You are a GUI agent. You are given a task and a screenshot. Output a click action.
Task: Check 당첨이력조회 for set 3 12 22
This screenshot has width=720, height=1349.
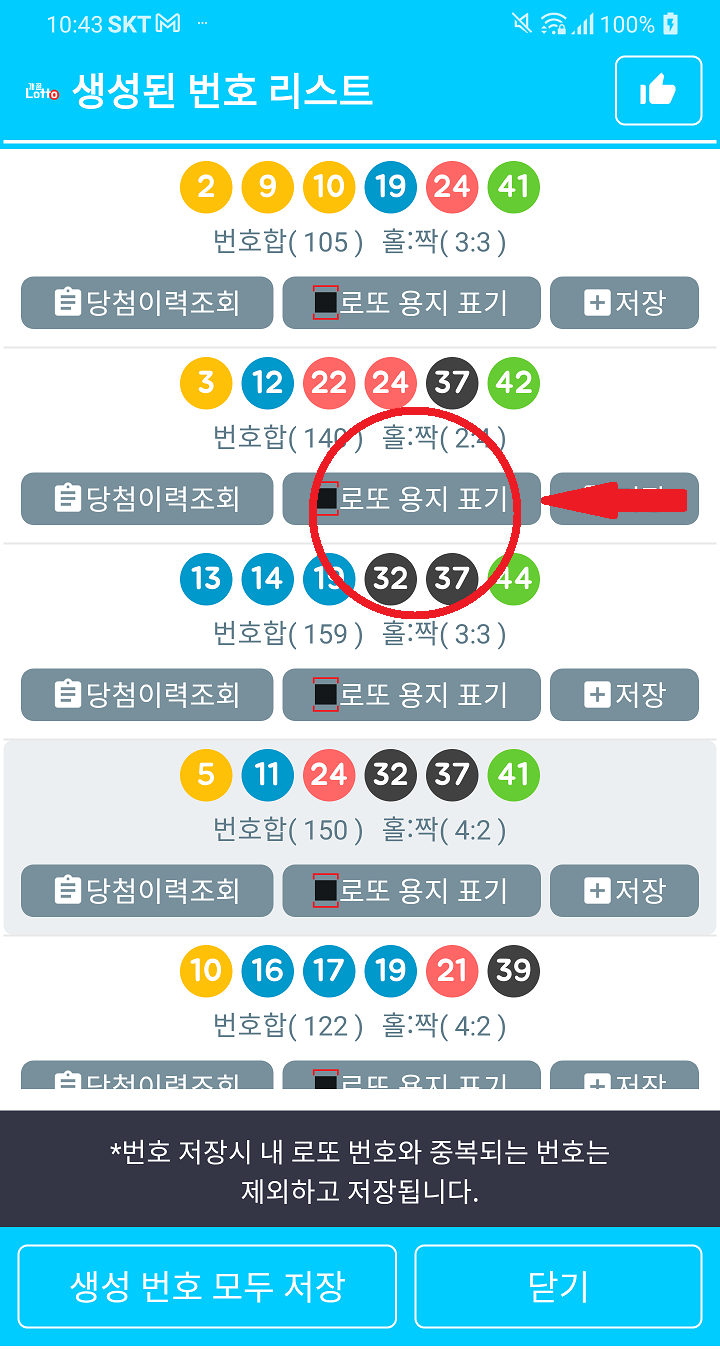click(x=147, y=499)
